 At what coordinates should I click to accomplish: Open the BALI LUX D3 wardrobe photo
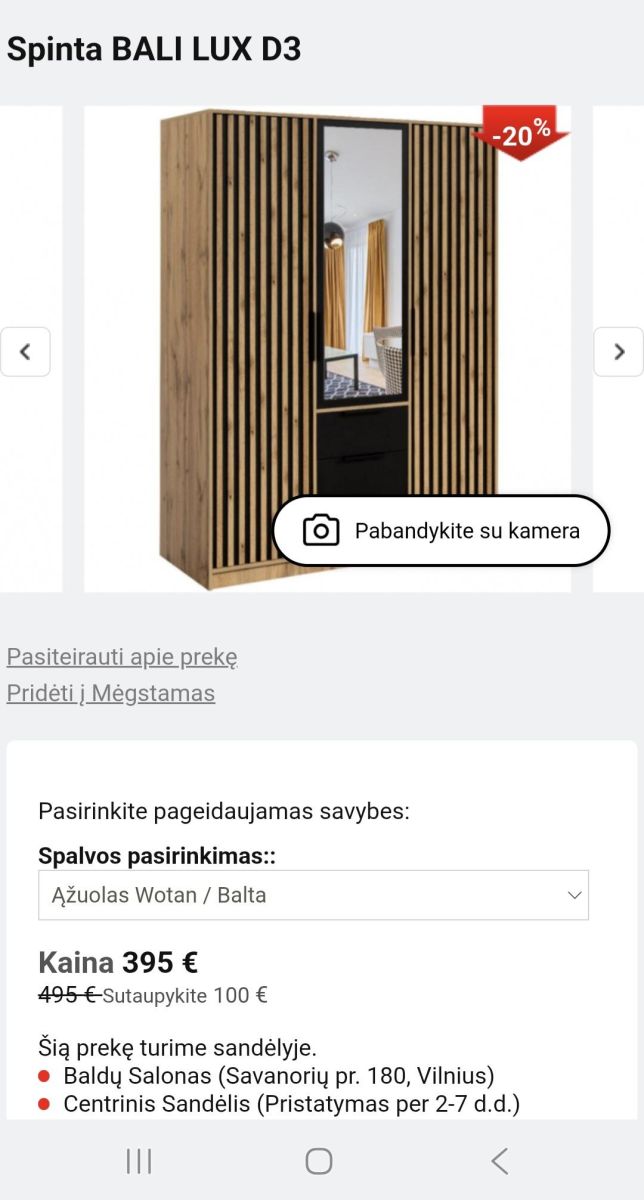click(328, 348)
